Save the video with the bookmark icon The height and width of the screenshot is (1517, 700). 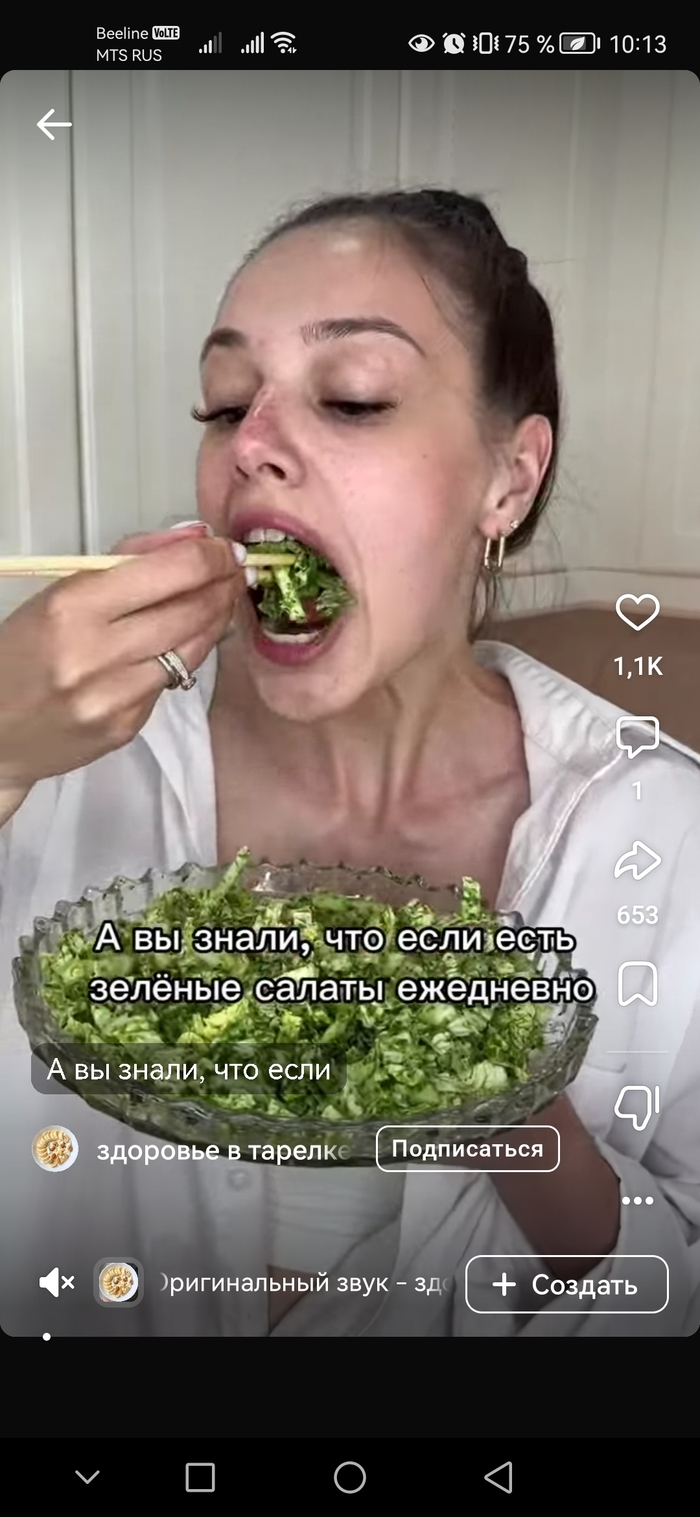click(637, 984)
